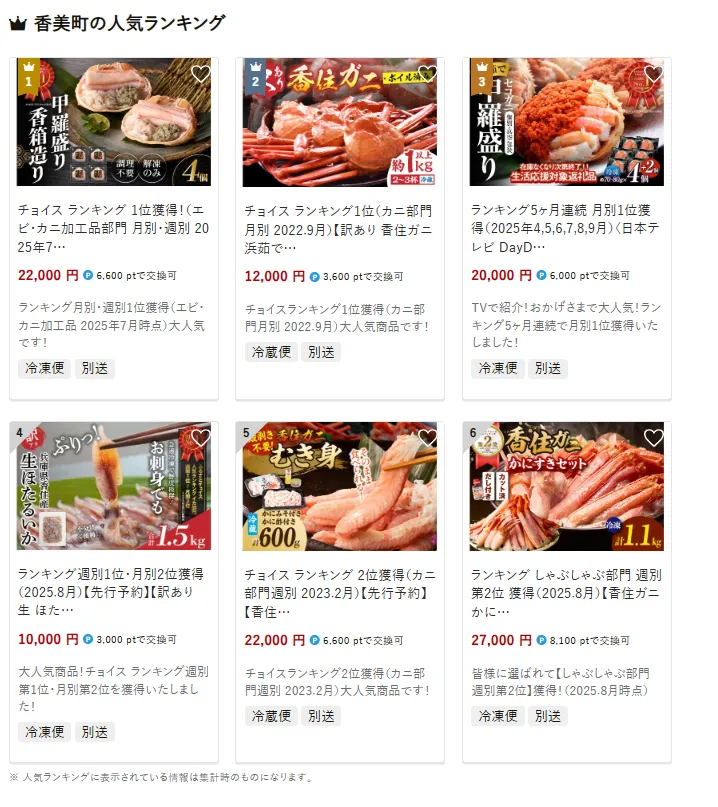
Task: Favorite the rank 1 甲羅盛り香箱造り product
Action: pyautogui.click(x=200, y=74)
